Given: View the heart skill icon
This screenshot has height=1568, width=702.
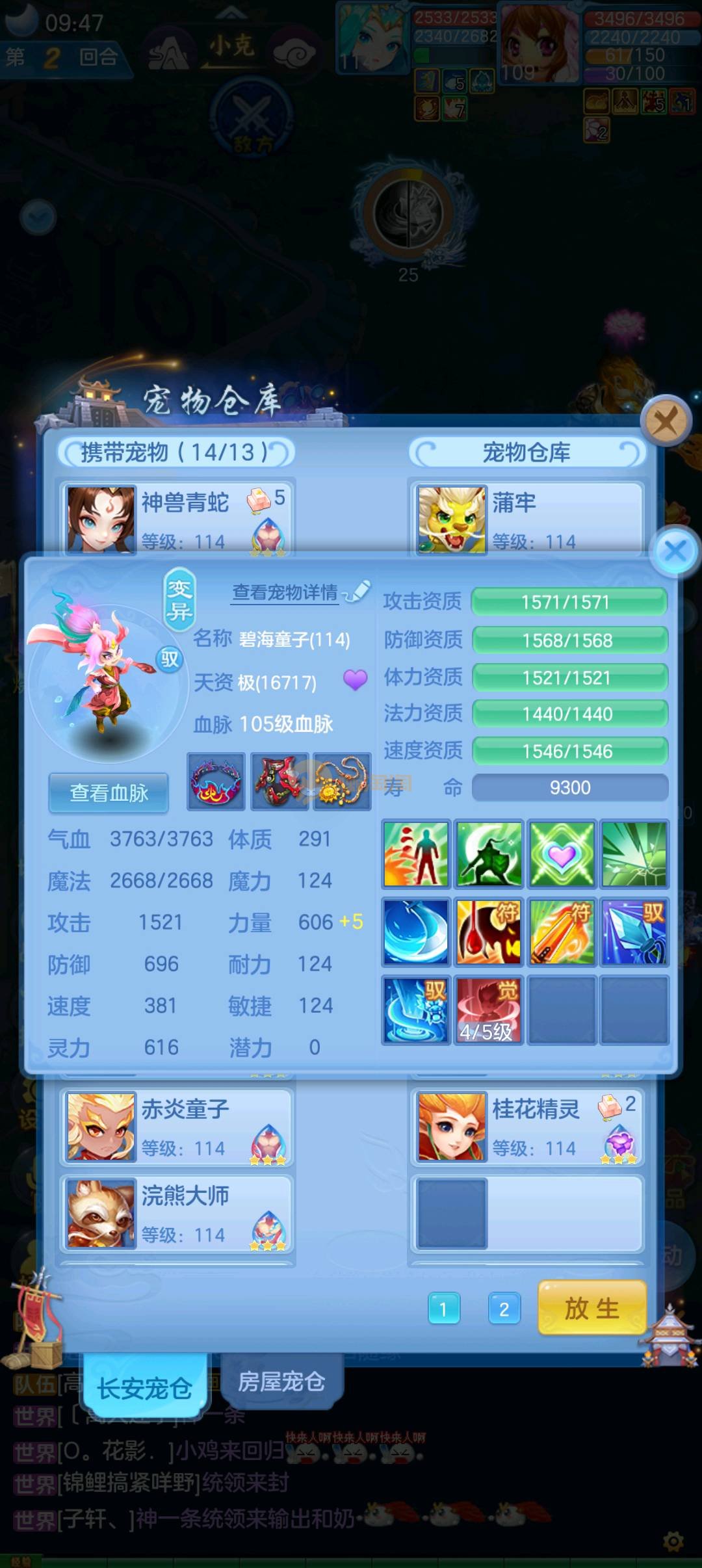Looking at the screenshot, I should [562, 855].
